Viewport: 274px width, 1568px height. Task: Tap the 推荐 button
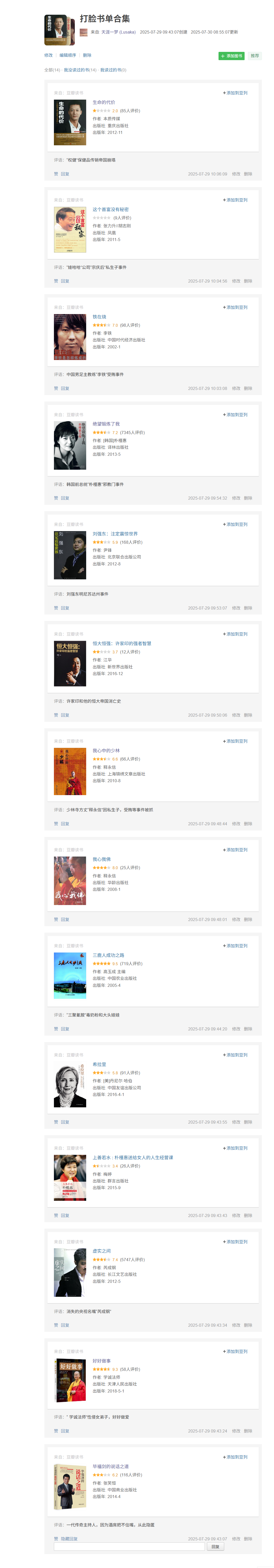[254, 55]
